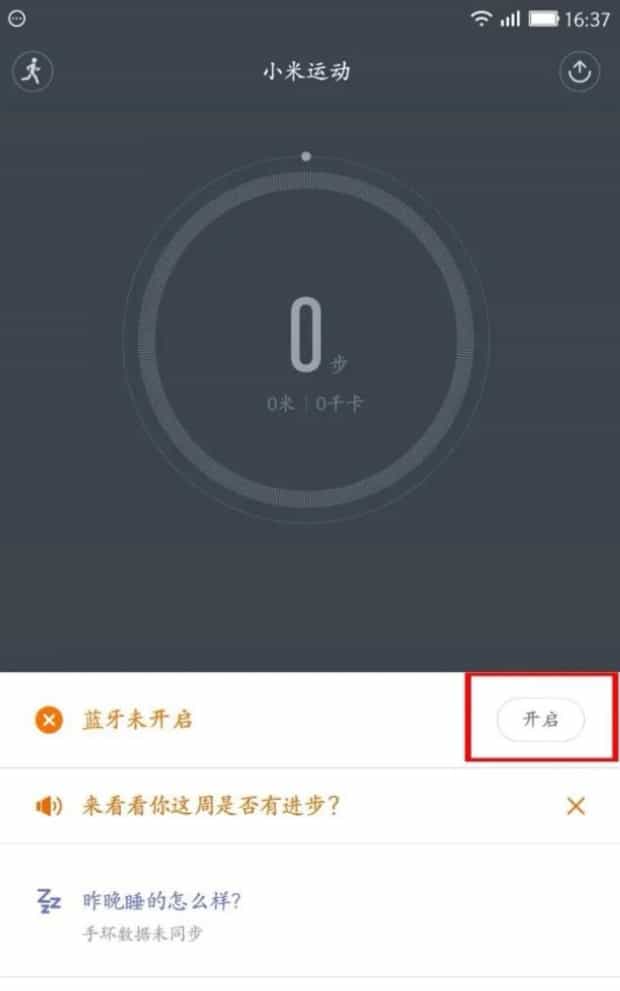Open the running activity icon
Screen dimensions: 620x991
point(33,72)
